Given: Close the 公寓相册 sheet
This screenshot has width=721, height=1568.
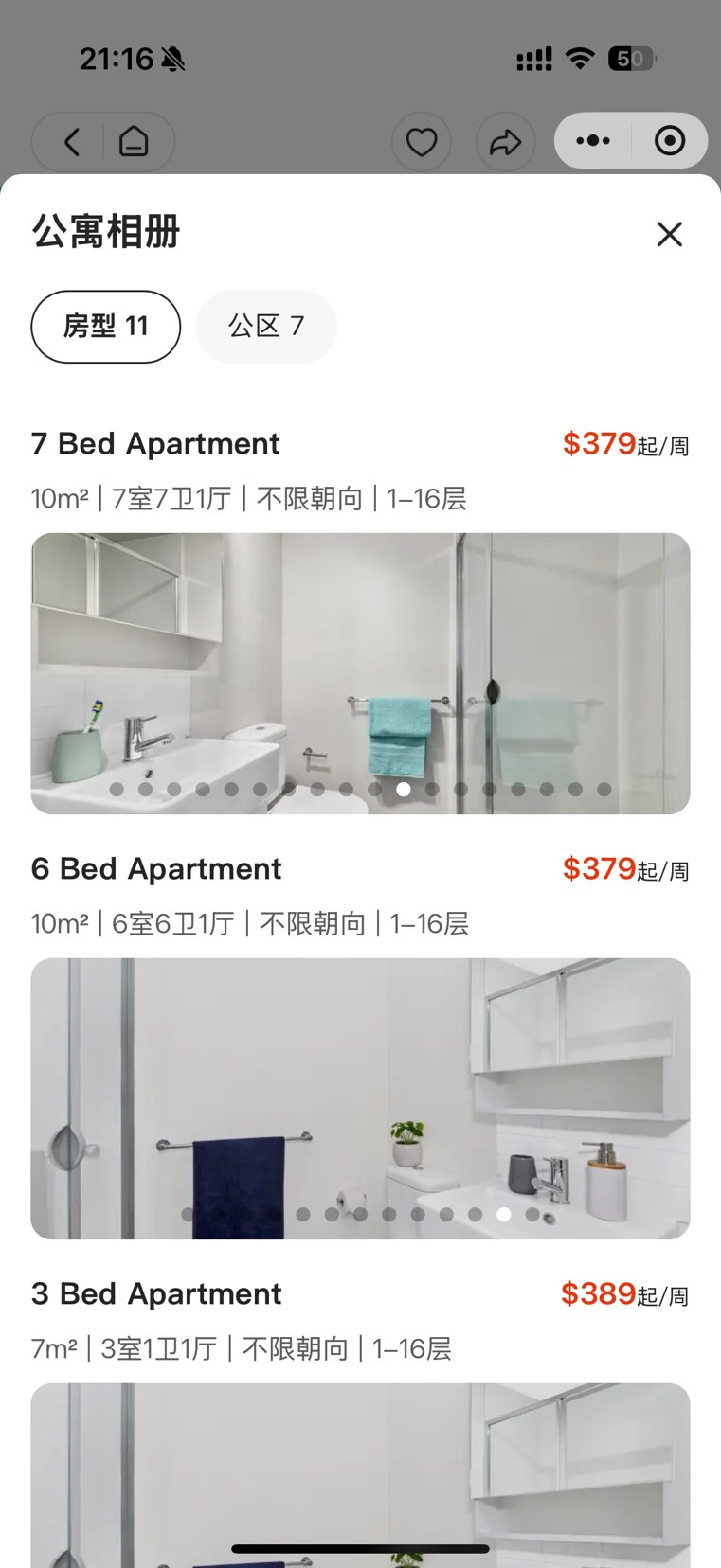Looking at the screenshot, I should click(x=669, y=234).
